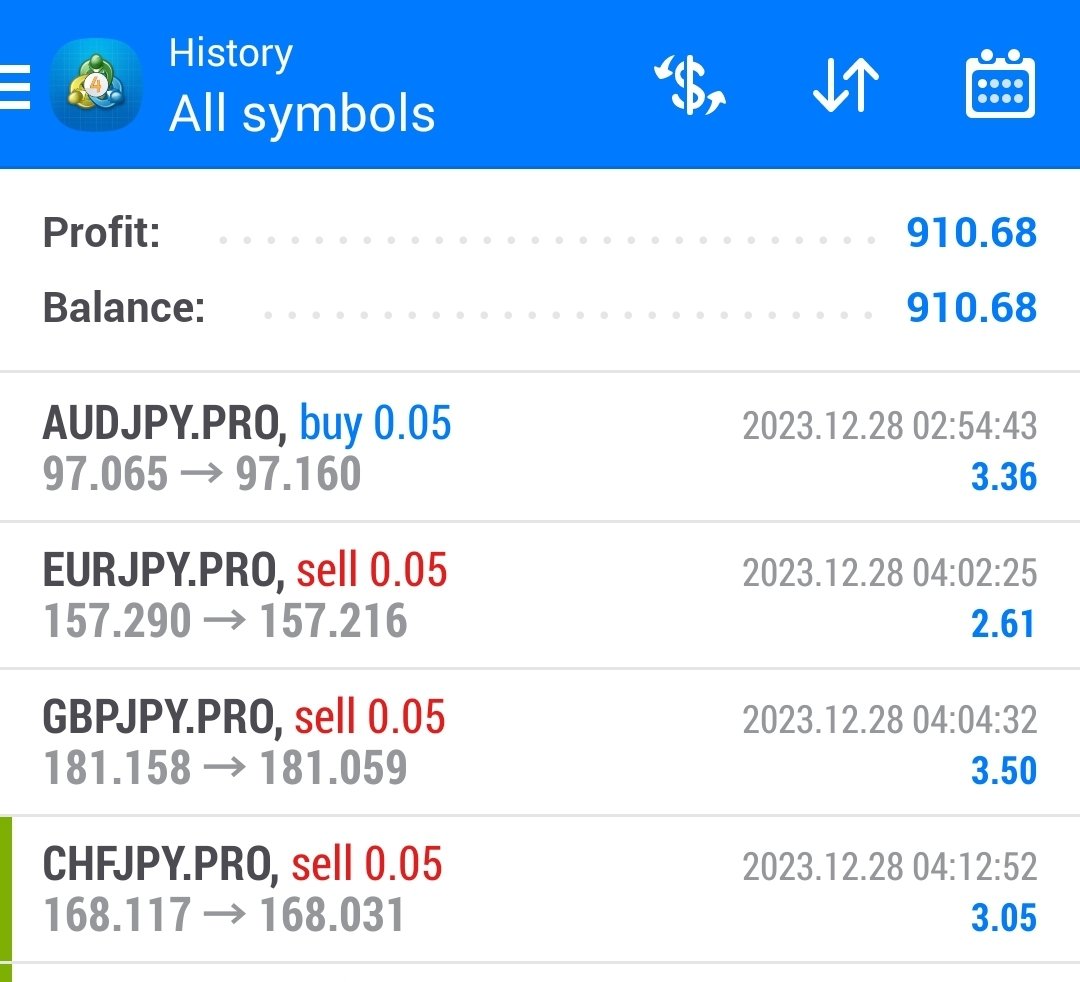This screenshot has height=982, width=1080.
Task: Open the hamburger drawer menu
Action: click(x=16, y=86)
